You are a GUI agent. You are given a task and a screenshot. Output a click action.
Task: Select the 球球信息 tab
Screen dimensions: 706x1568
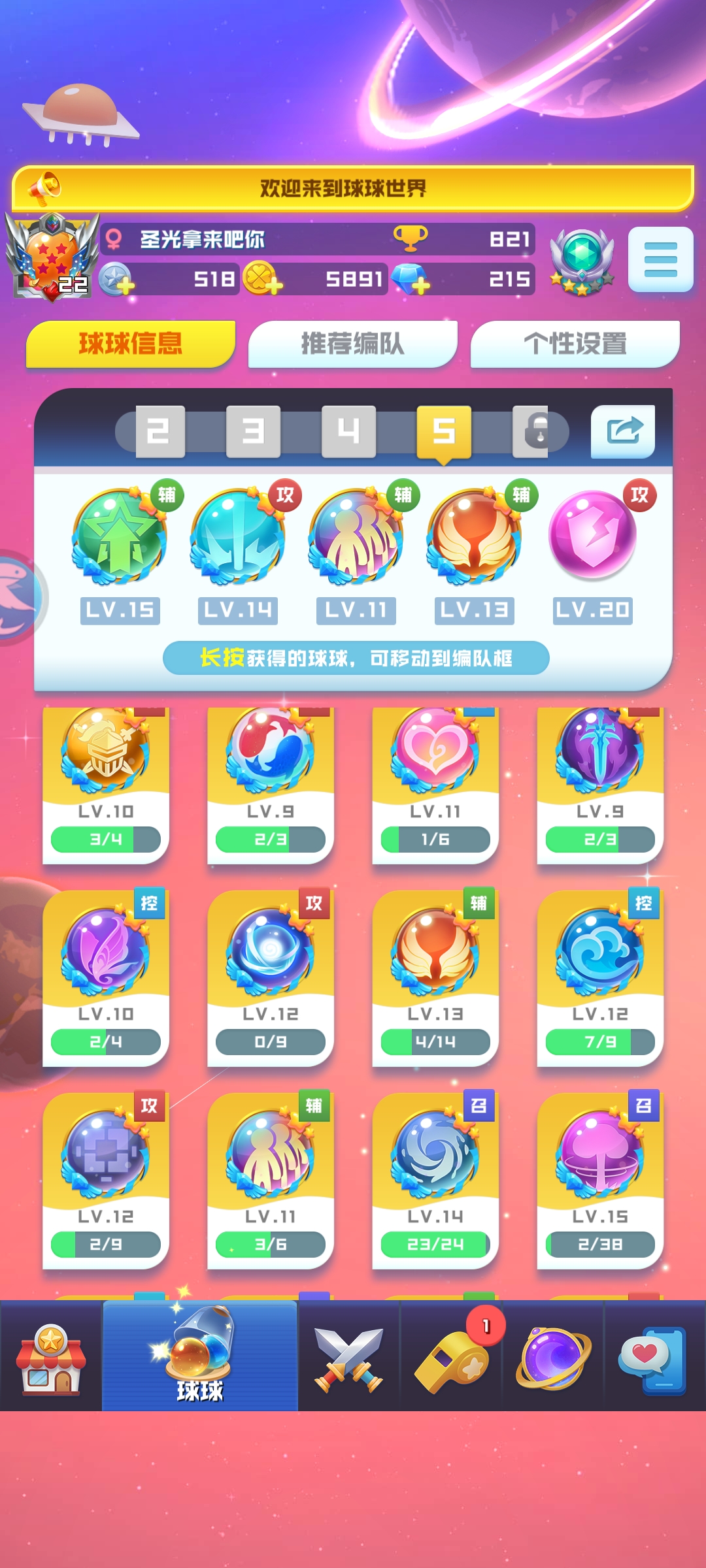tap(131, 344)
